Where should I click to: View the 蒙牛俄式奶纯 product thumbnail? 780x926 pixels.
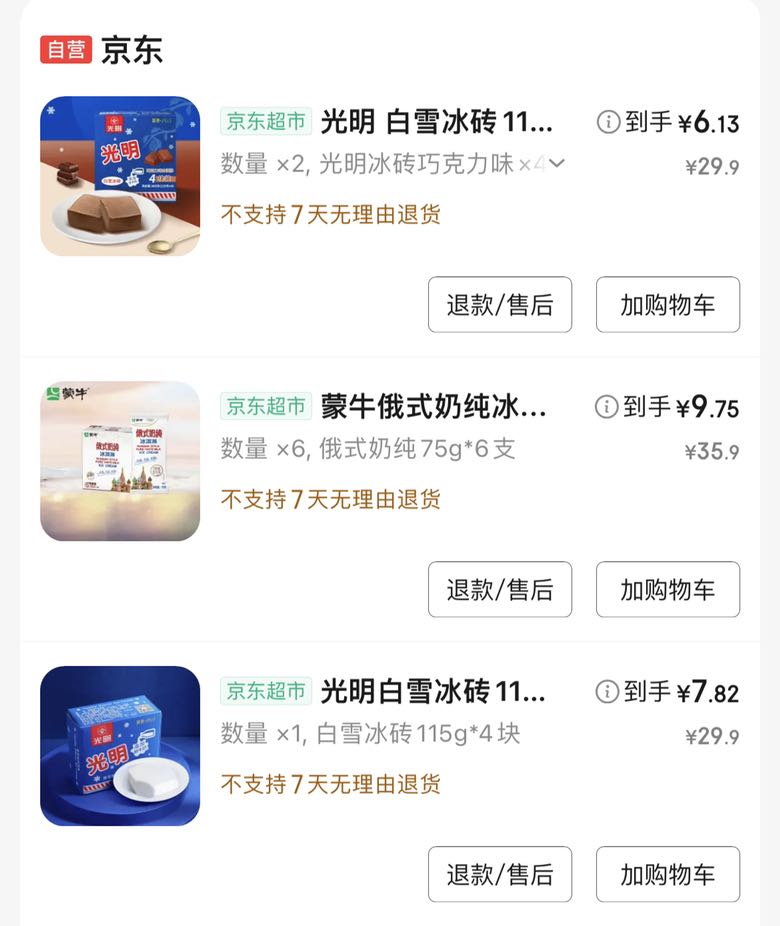coord(120,461)
